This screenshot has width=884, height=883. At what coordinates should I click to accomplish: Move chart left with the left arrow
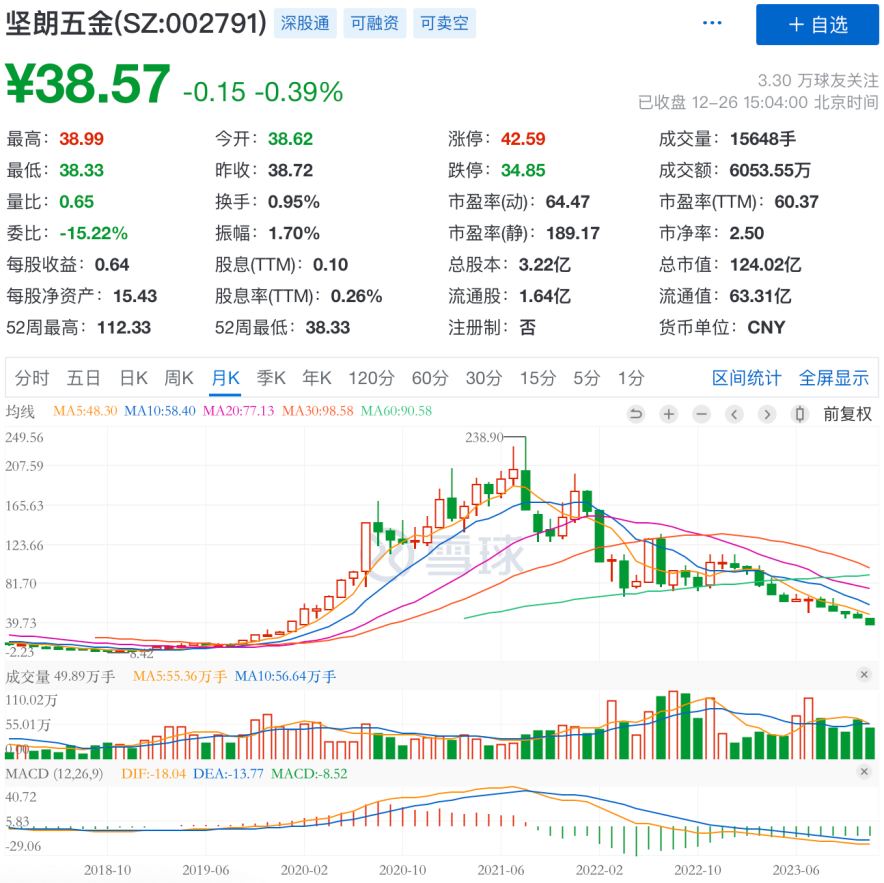point(734,414)
